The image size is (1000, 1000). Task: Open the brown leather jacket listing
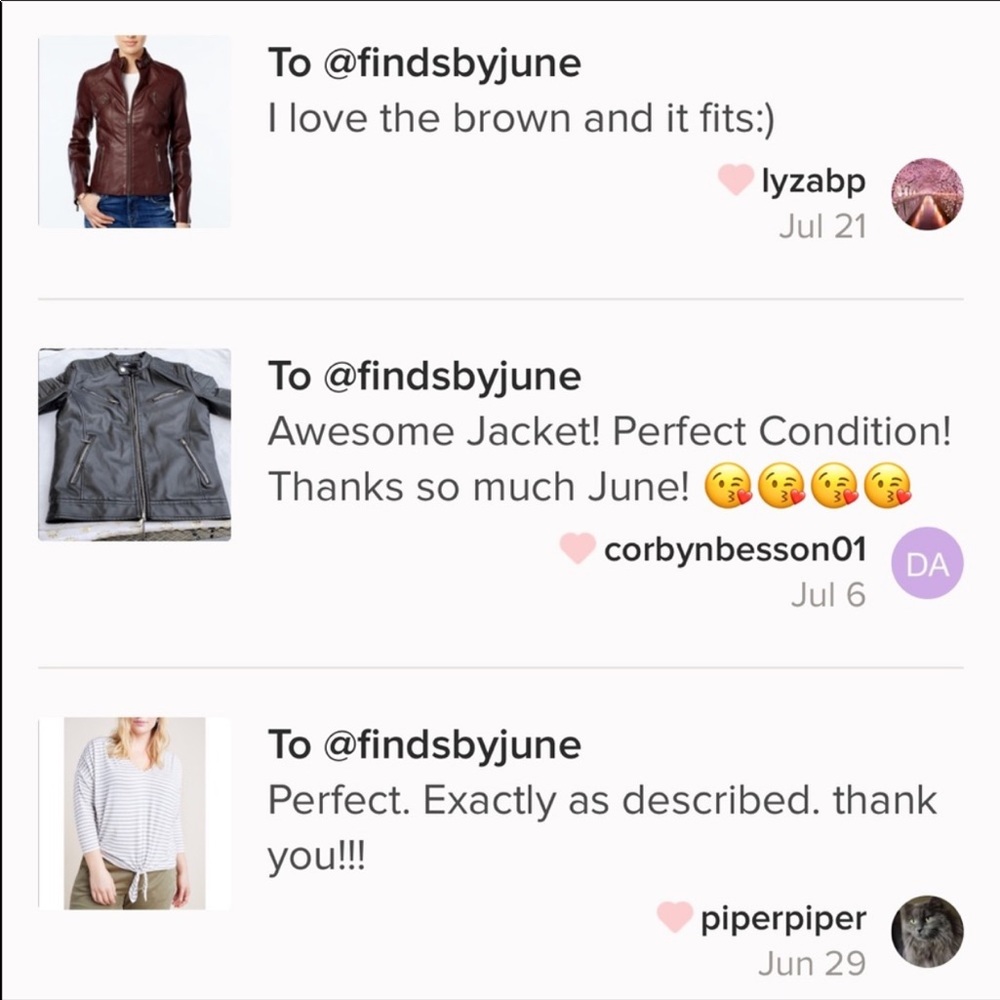click(134, 131)
